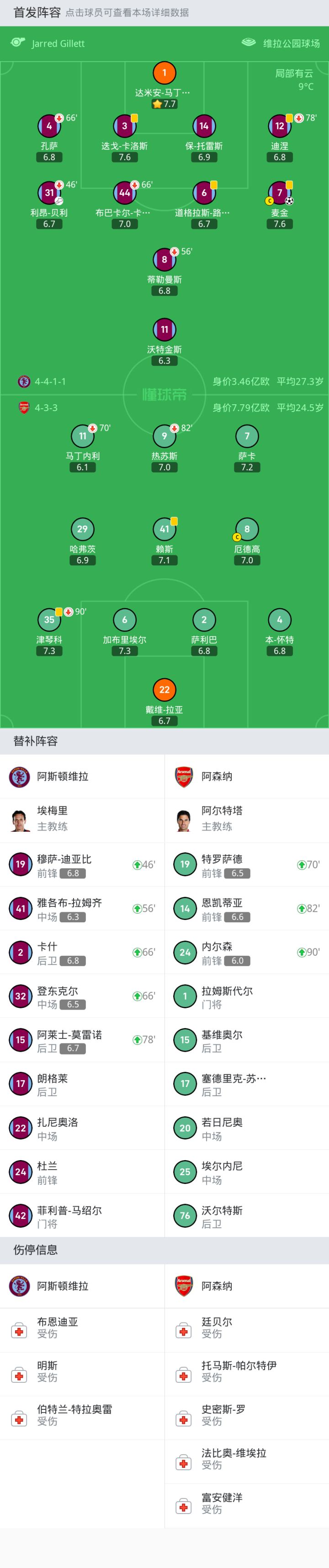View substitute 雅各布-拉姆齐's details
The width and height of the screenshot is (329, 1568).
pos(82,909)
